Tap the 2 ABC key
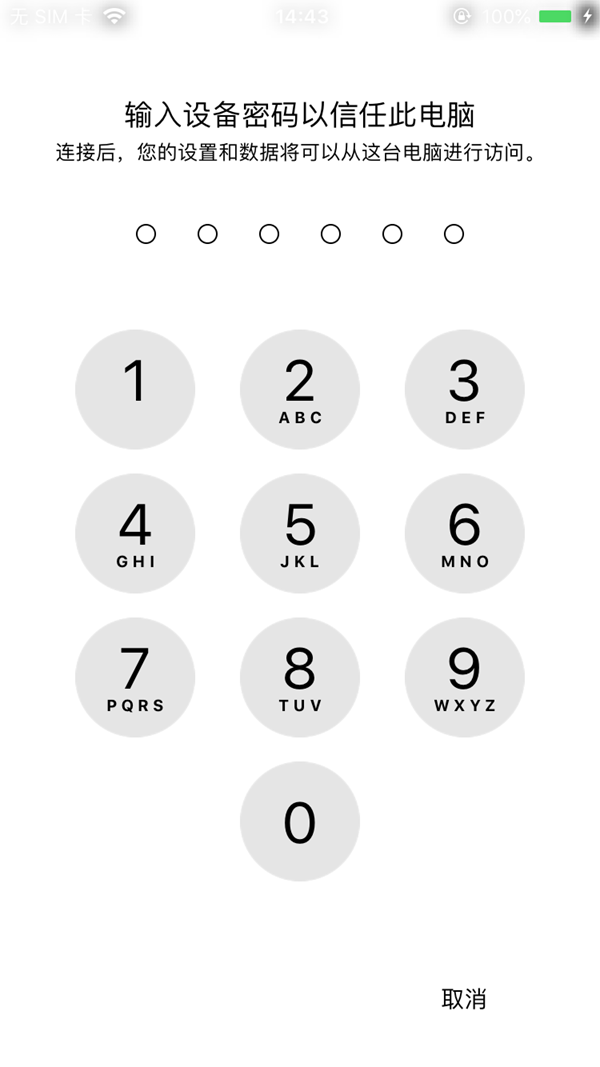600x1067 pixels. click(x=300, y=389)
